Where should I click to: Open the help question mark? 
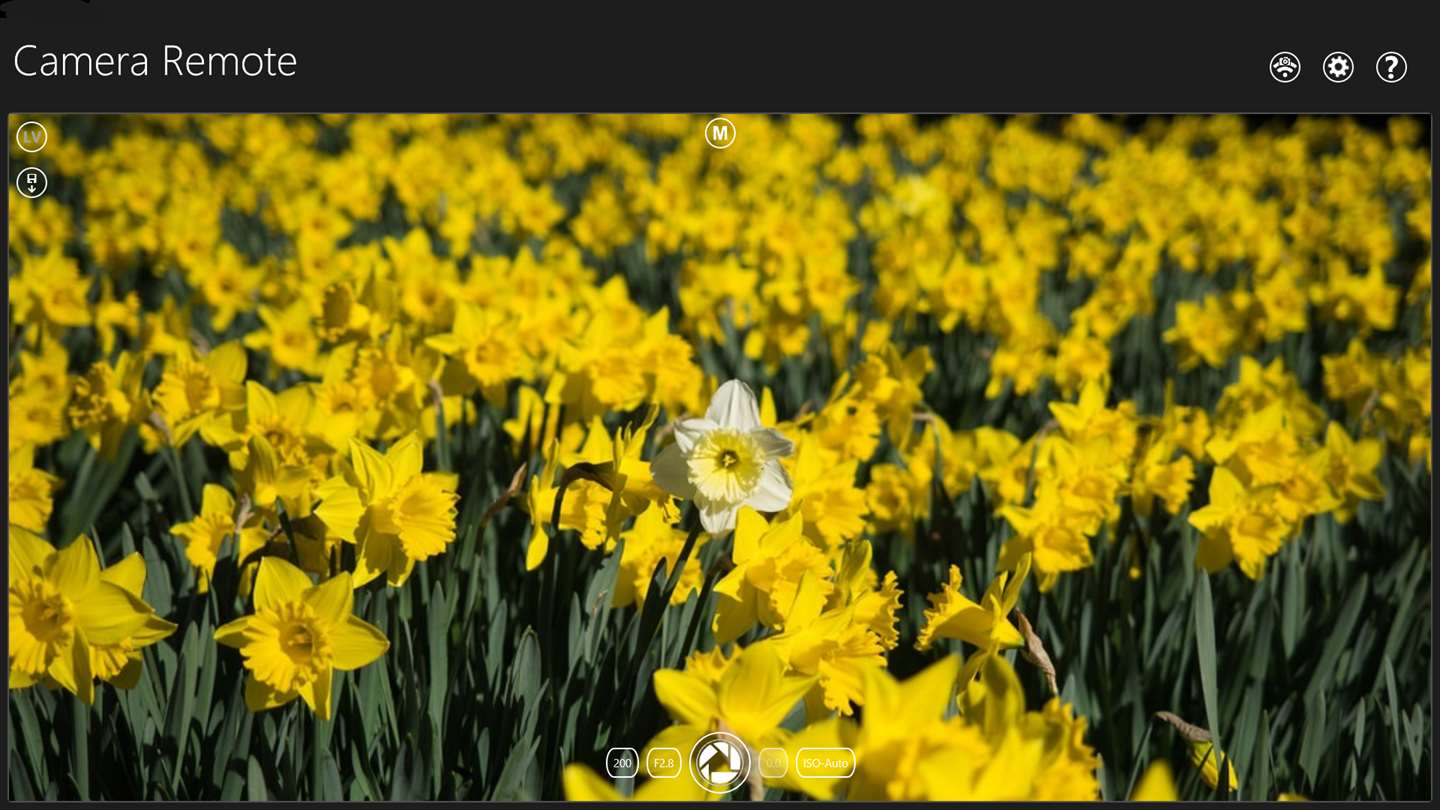1391,67
